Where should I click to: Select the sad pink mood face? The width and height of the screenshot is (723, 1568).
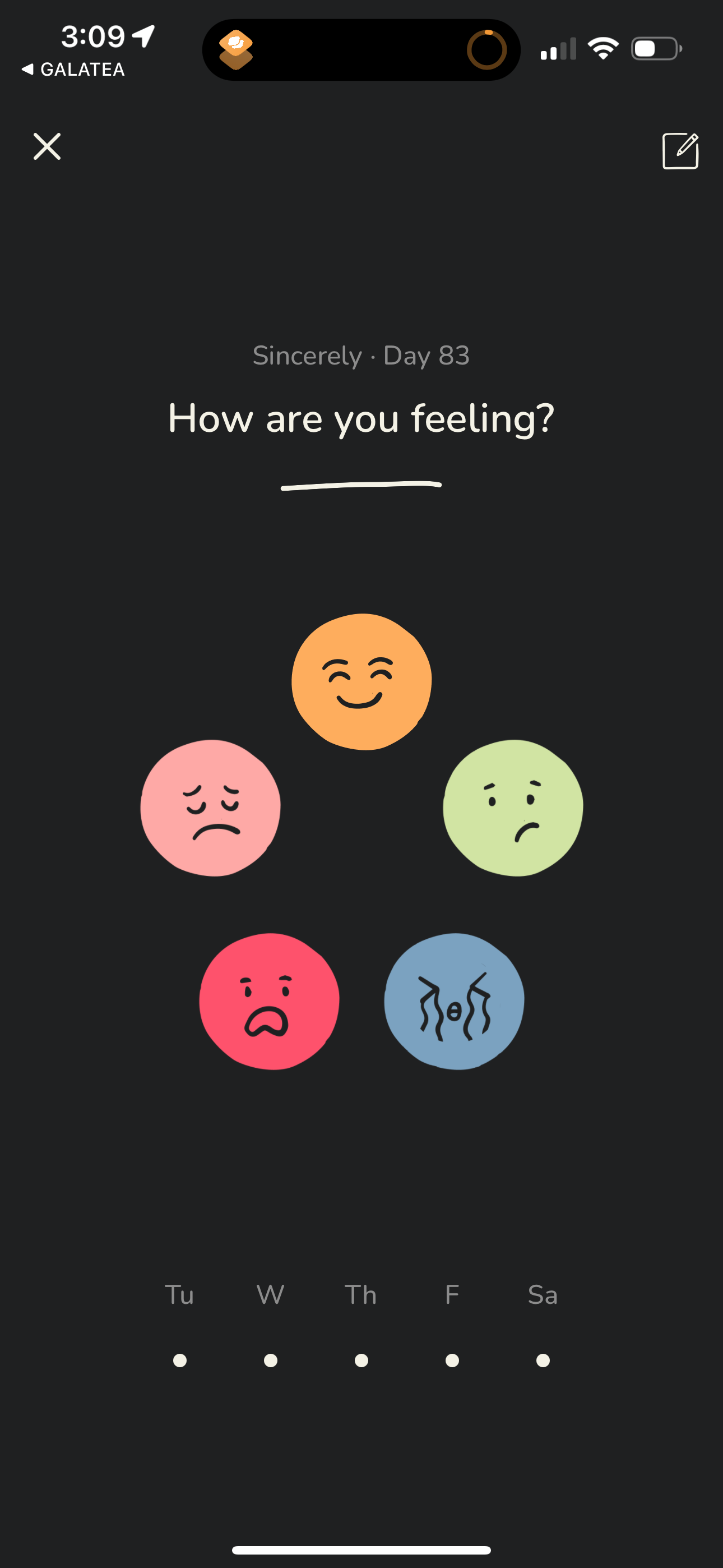[x=210, y=806]
